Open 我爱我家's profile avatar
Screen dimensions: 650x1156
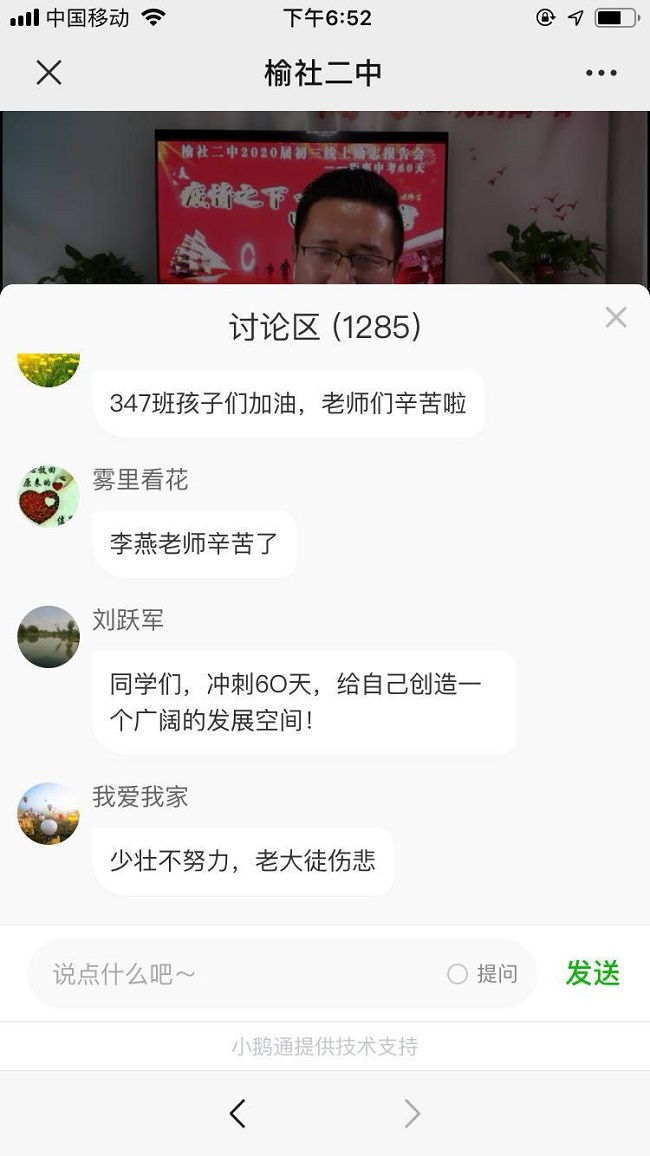(x=48, y=813)
